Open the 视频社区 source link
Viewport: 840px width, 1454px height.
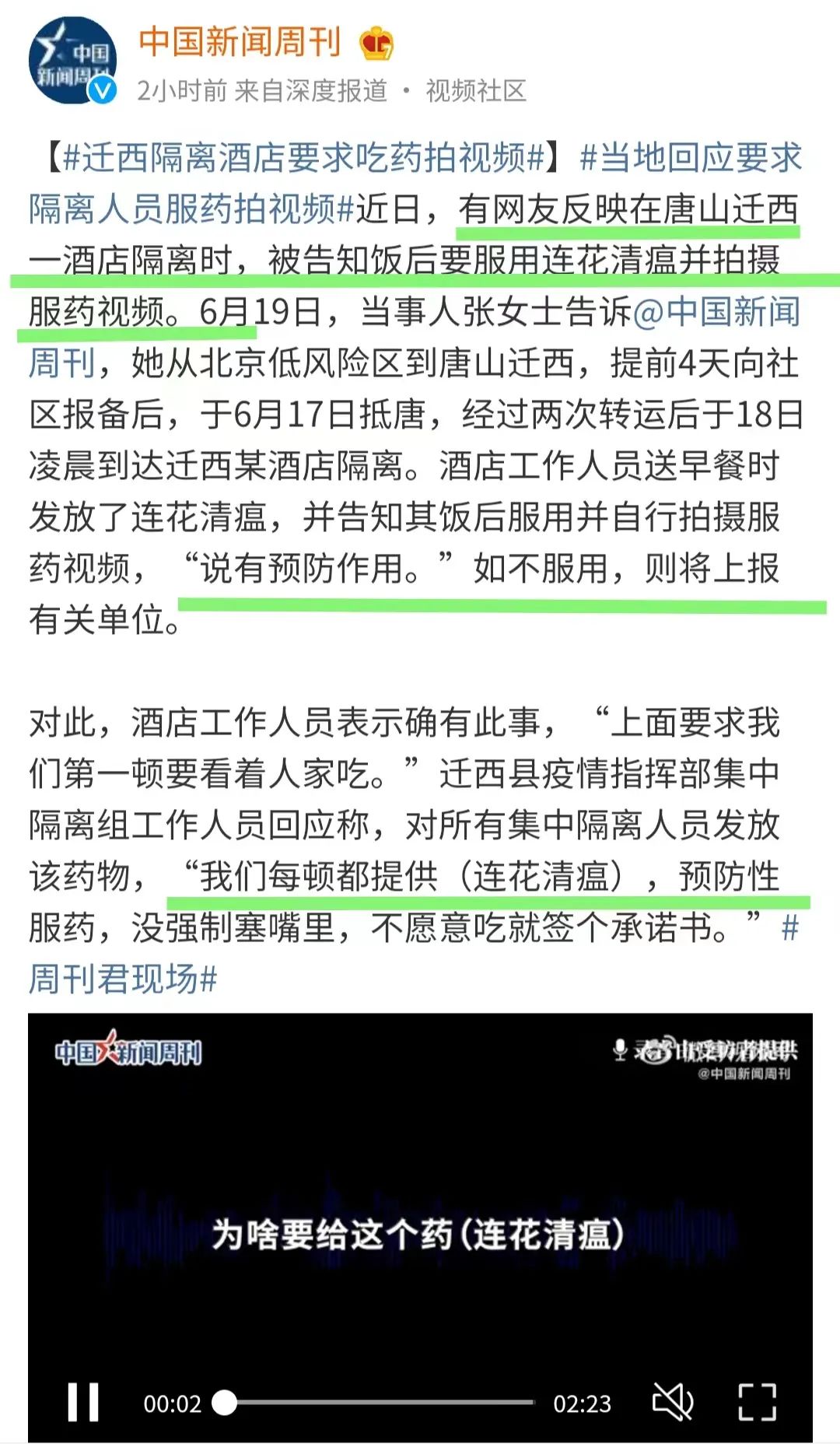click(475, 91)
